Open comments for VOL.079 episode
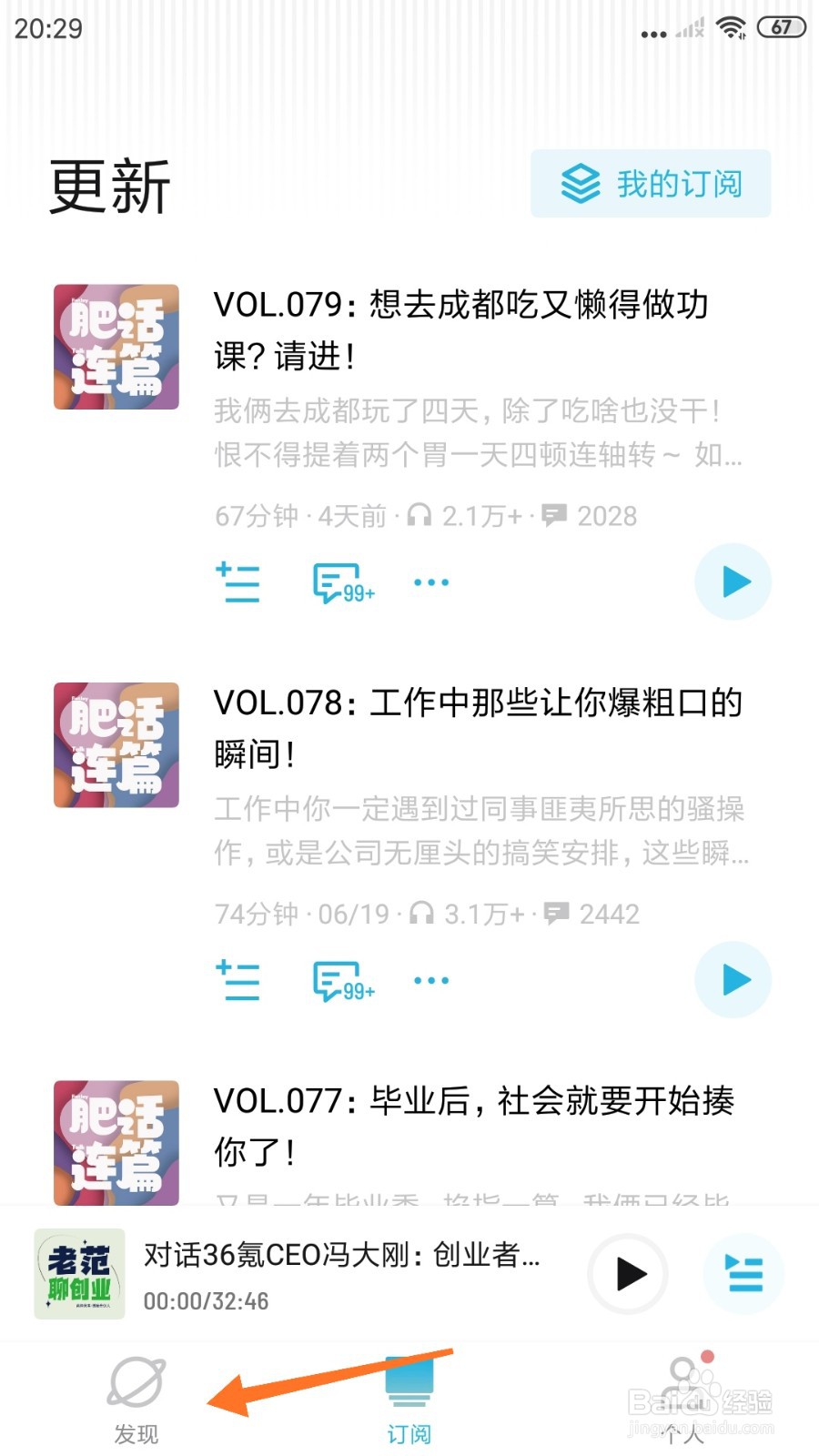Screen dimensions: 819x1456 339,582
